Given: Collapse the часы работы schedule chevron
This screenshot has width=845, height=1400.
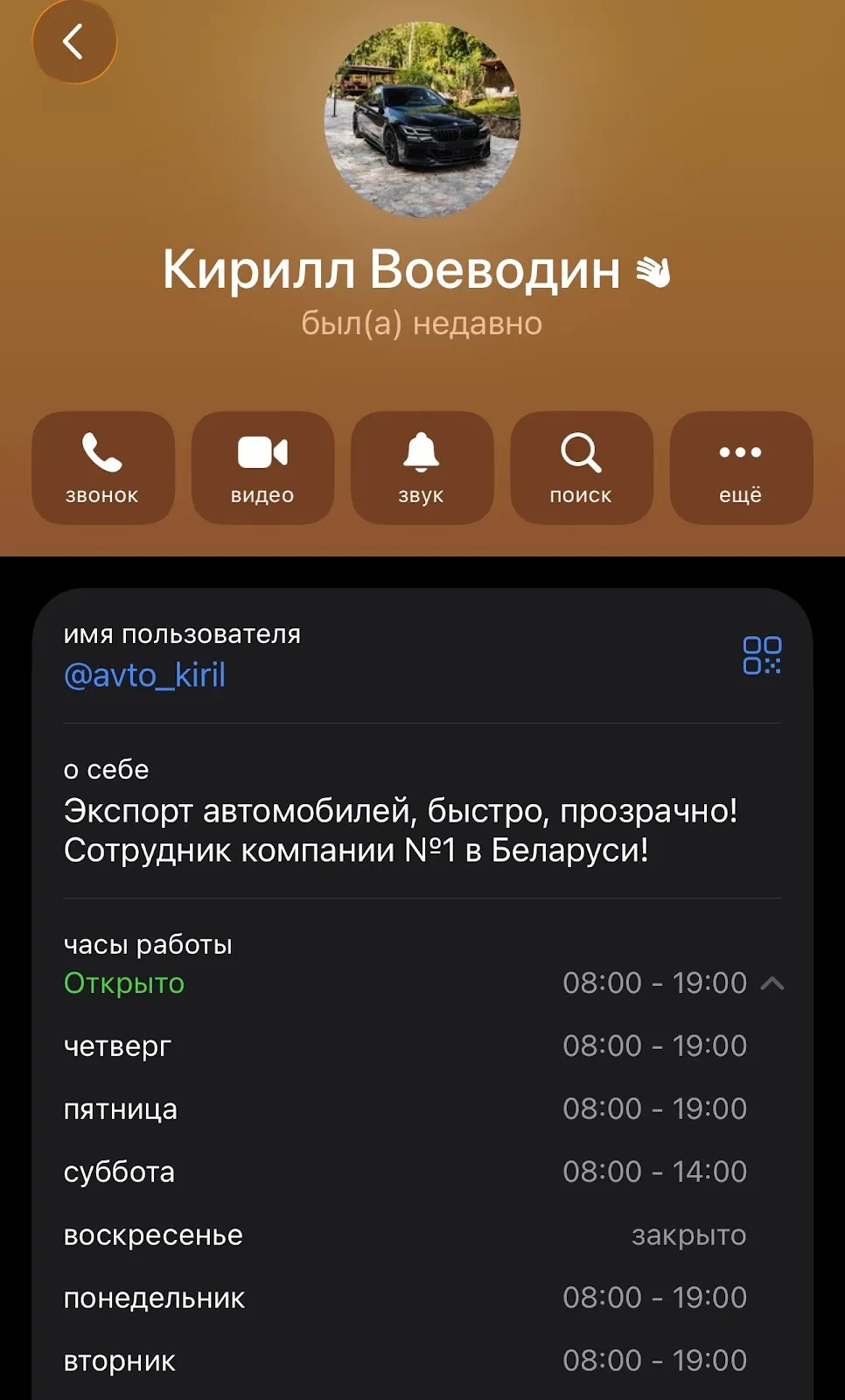Looking at the screenshot, I should tap(772, 983).
